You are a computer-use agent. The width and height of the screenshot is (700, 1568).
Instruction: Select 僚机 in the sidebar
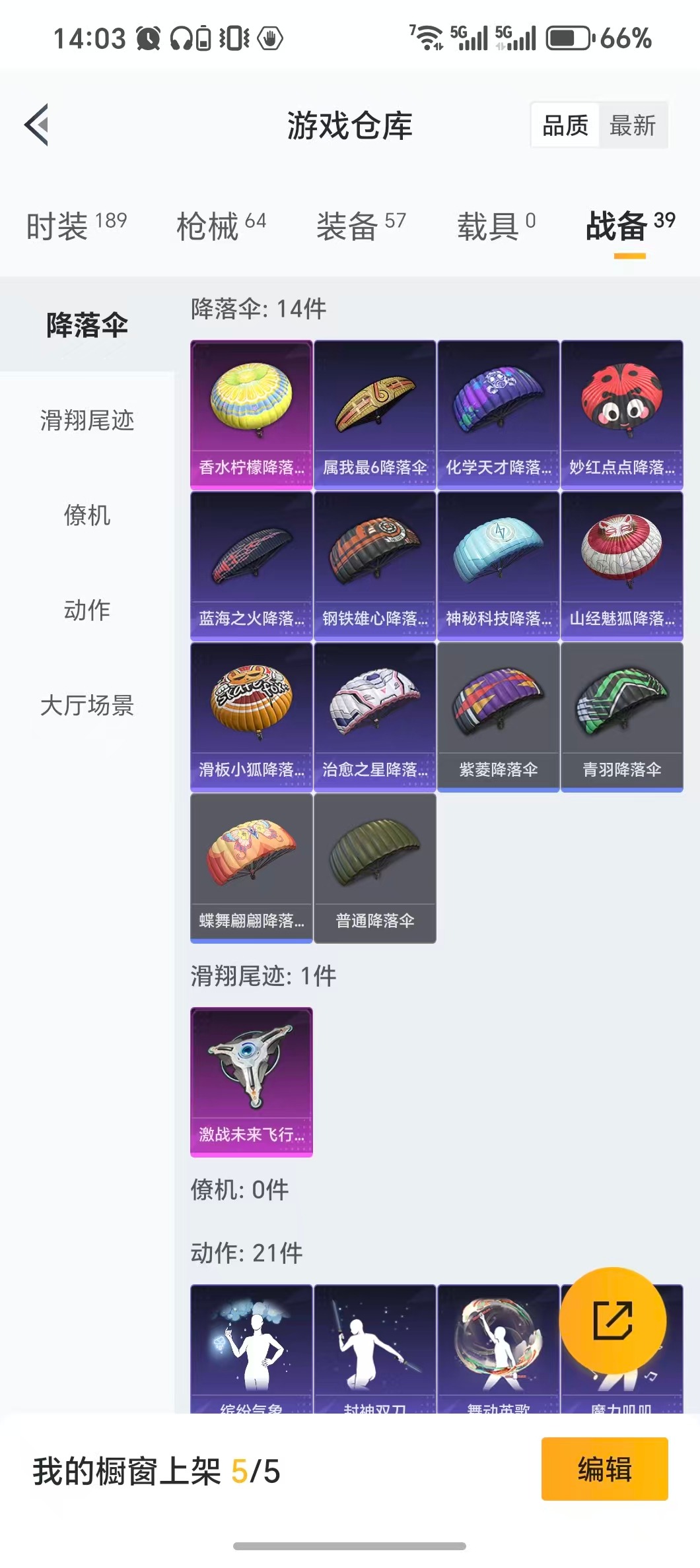87,515
